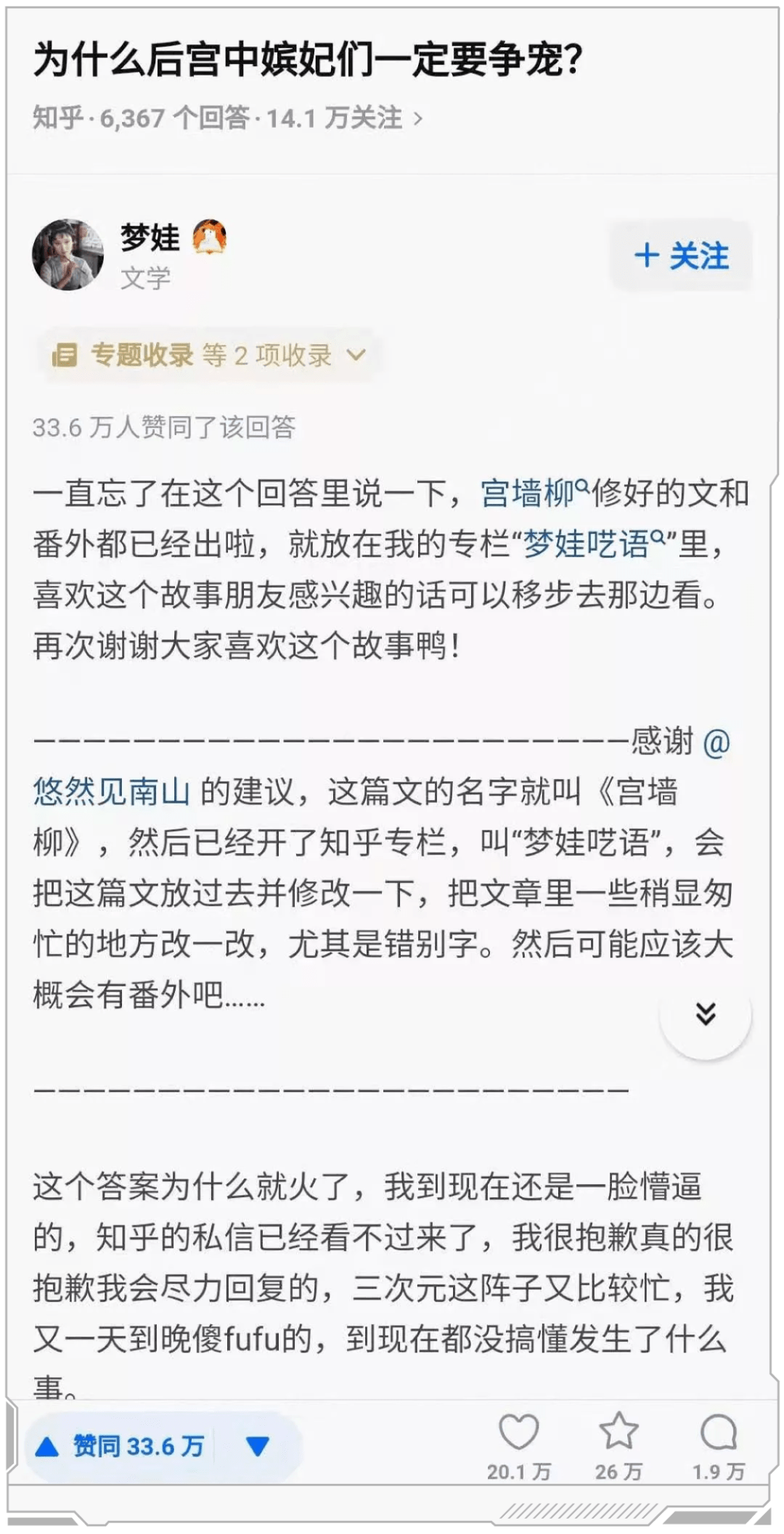Image resolution: width=784 pixels, height=1534 pixels.
Task: Bookmark the answer with the star icon
Action: [618, 1445]
